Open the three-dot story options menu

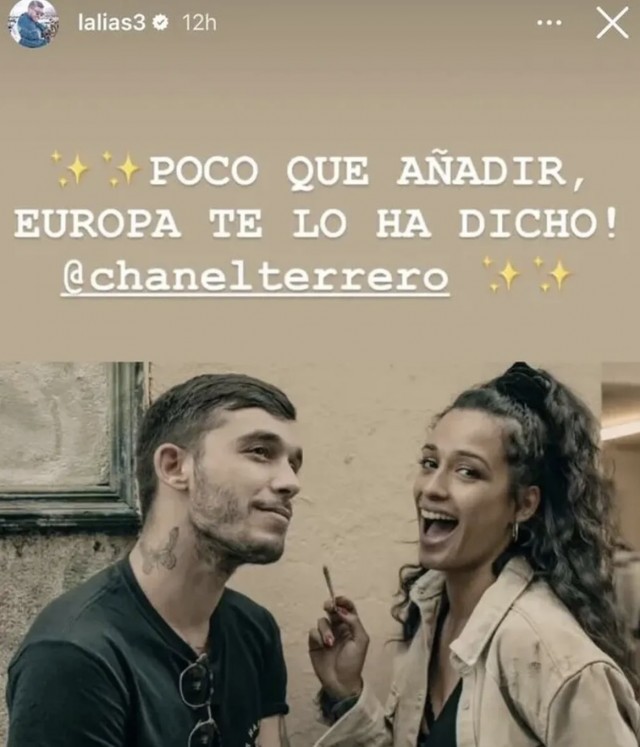(549, 22)
